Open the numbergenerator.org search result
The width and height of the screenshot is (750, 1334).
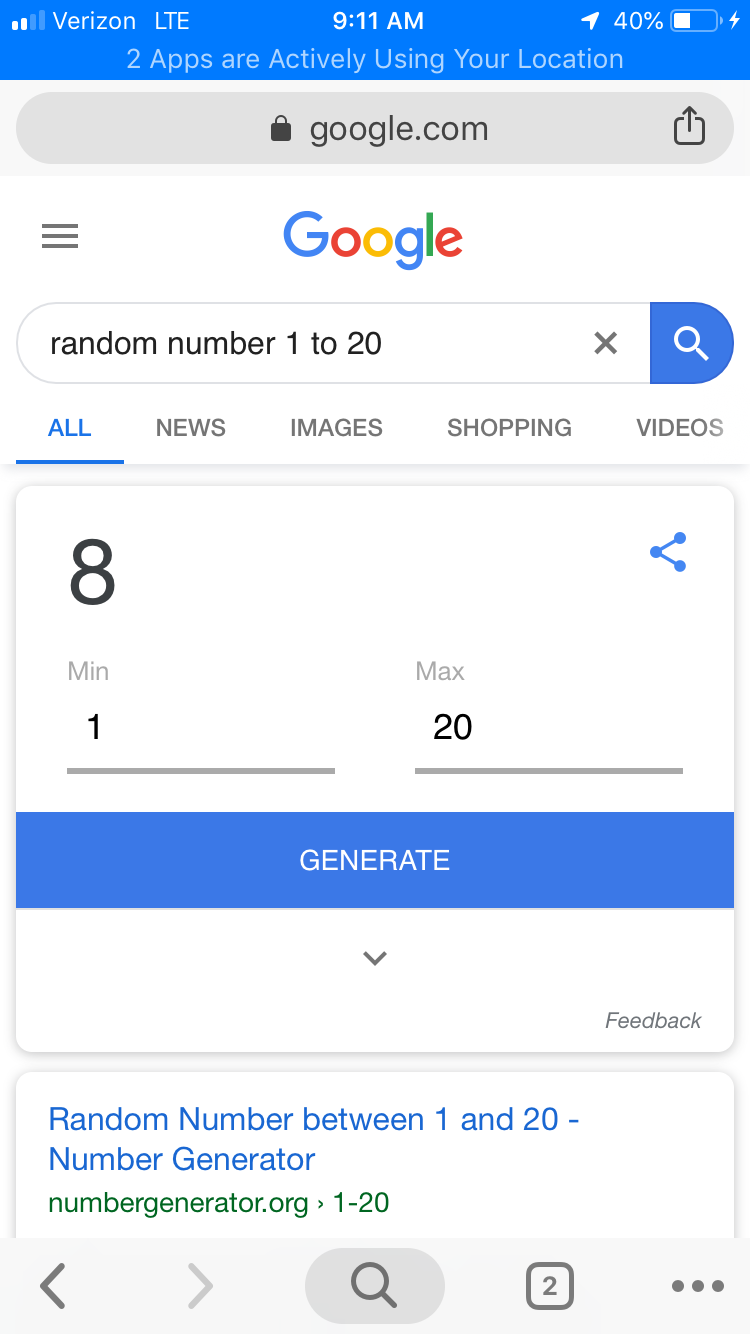pyautogui.click(x=314, y=1139)
